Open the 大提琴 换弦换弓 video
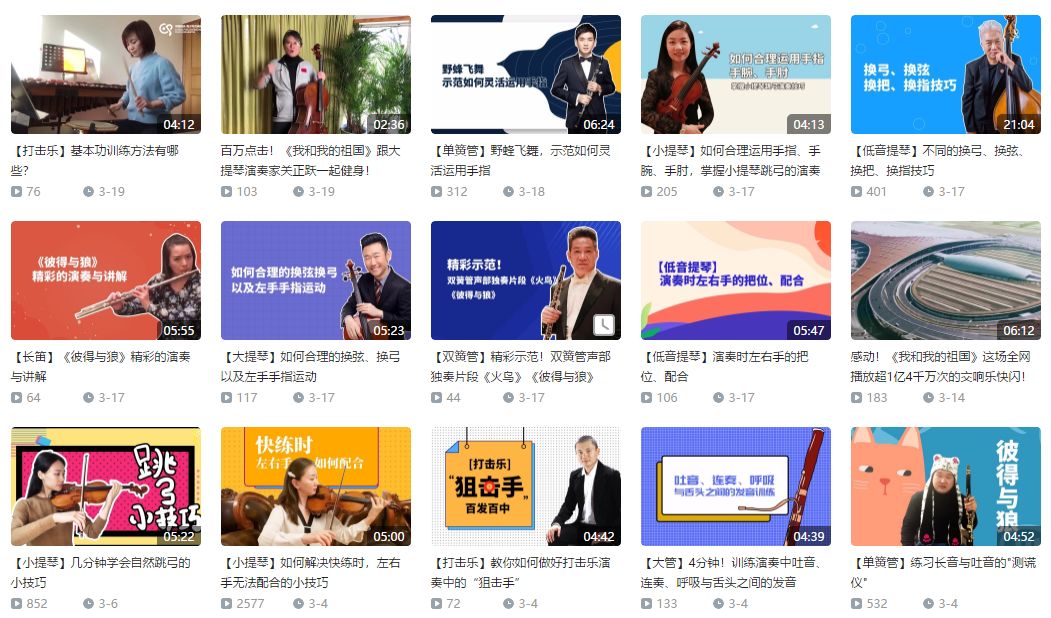The image size is (1051, 618). pos(315,281)
